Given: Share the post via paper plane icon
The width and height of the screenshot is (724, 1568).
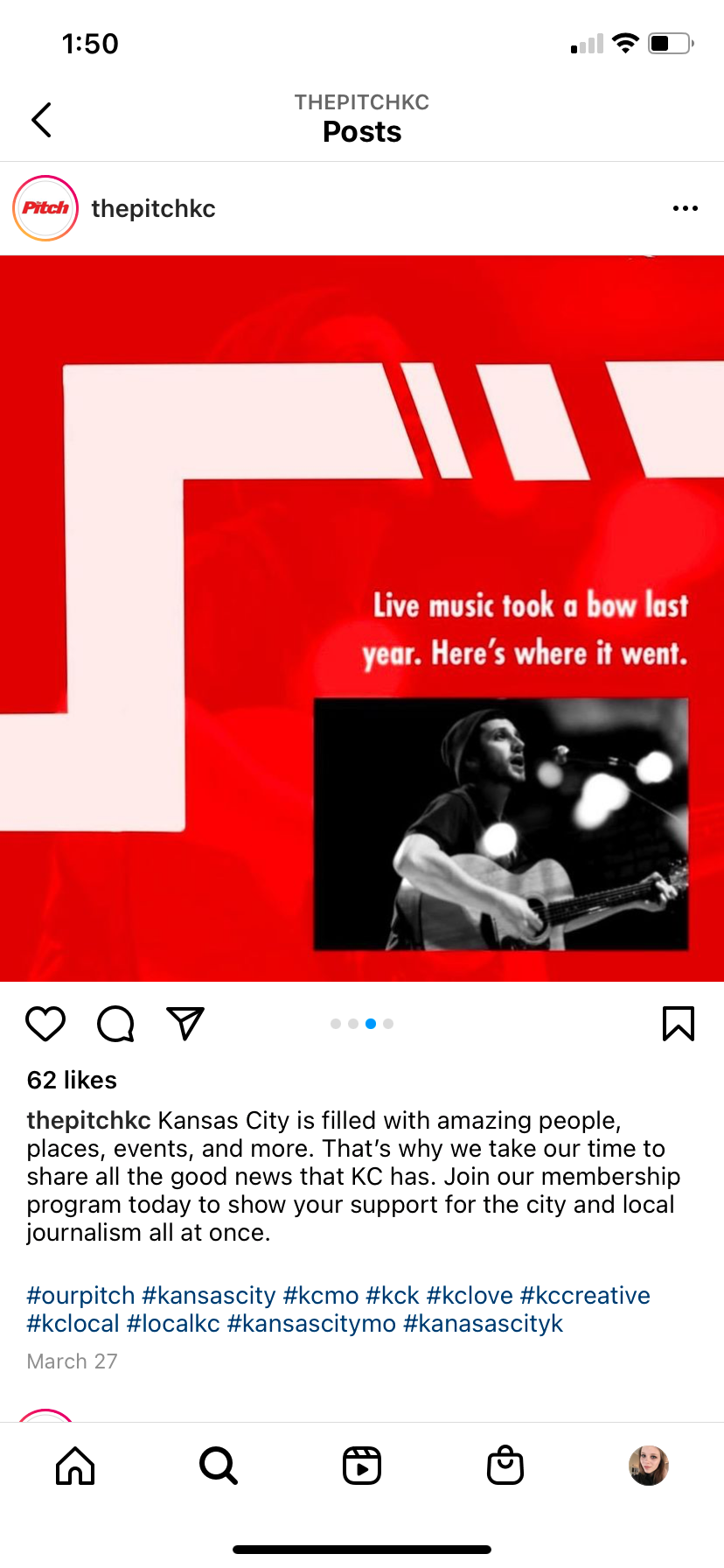Looking at the screenshot, I should [185, 1024].
